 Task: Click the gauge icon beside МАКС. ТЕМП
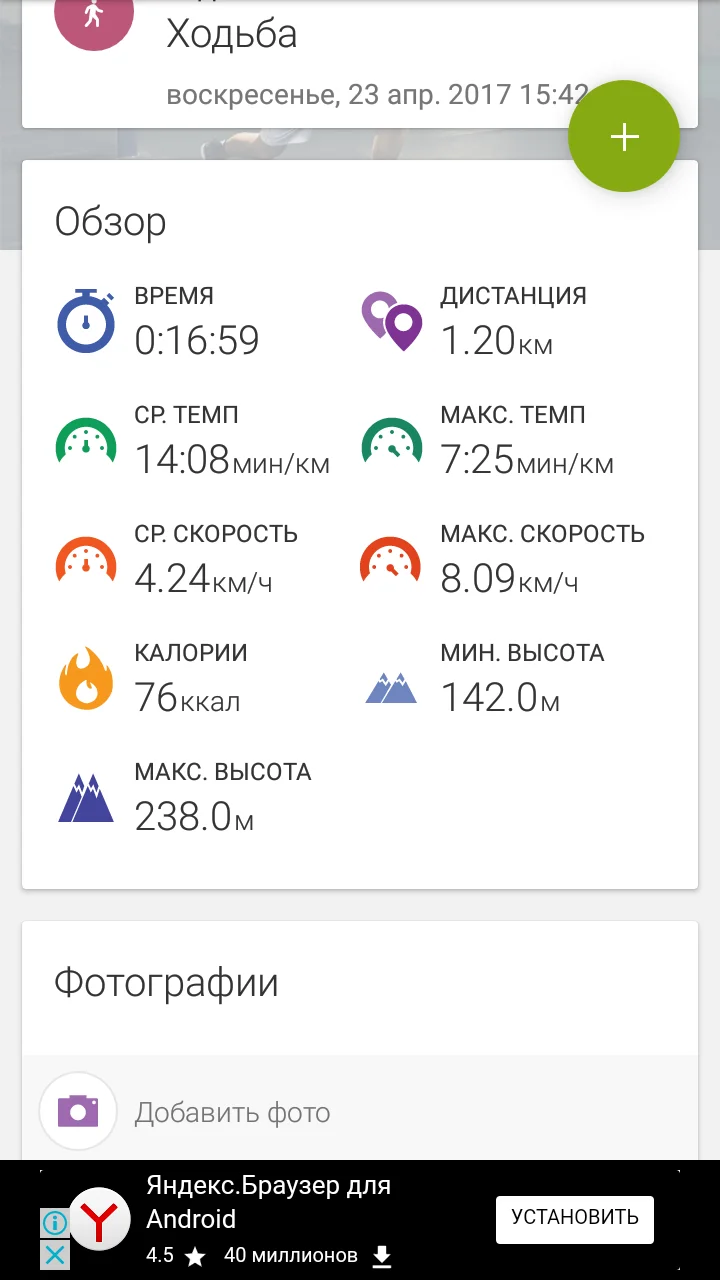pyautogui.click(x=392, y=441)
